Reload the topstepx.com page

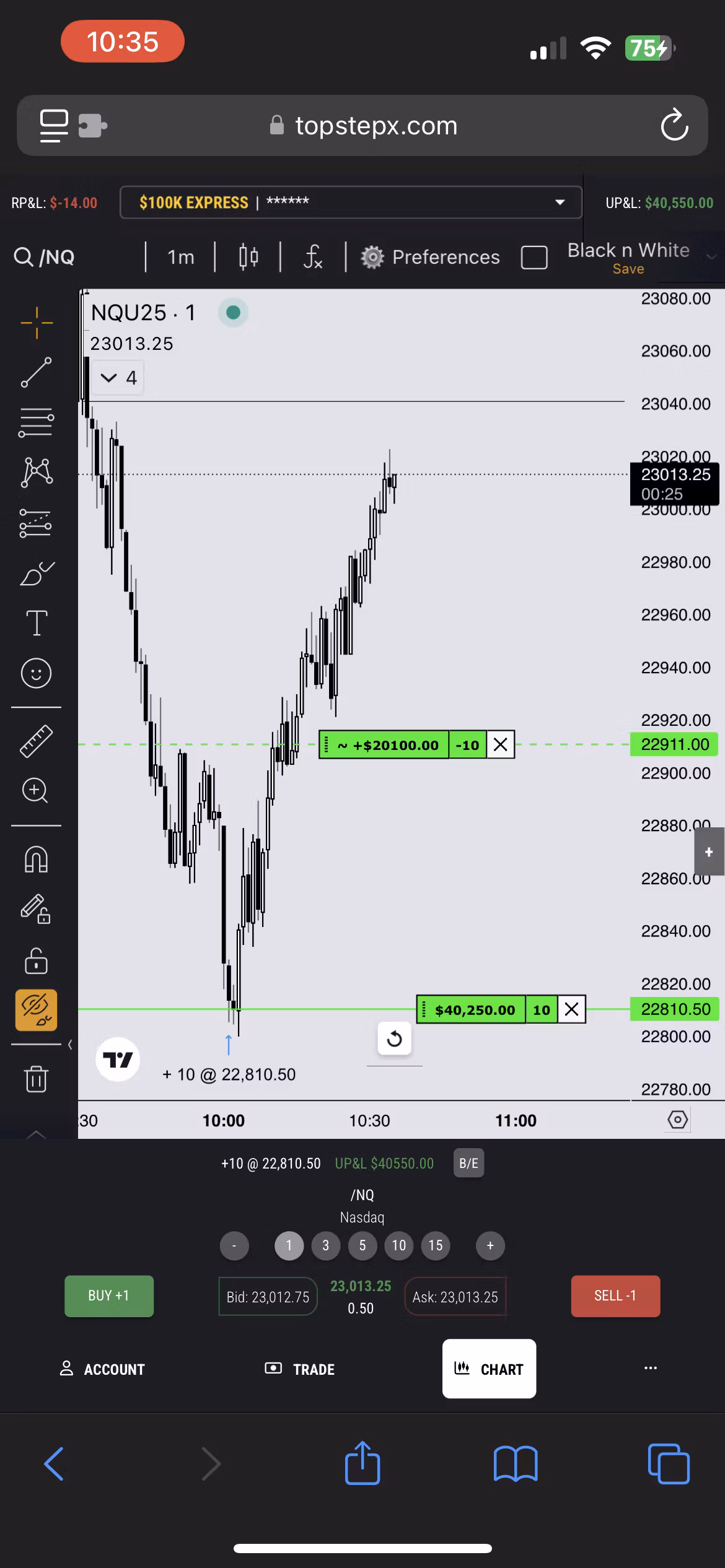point(674,126)
